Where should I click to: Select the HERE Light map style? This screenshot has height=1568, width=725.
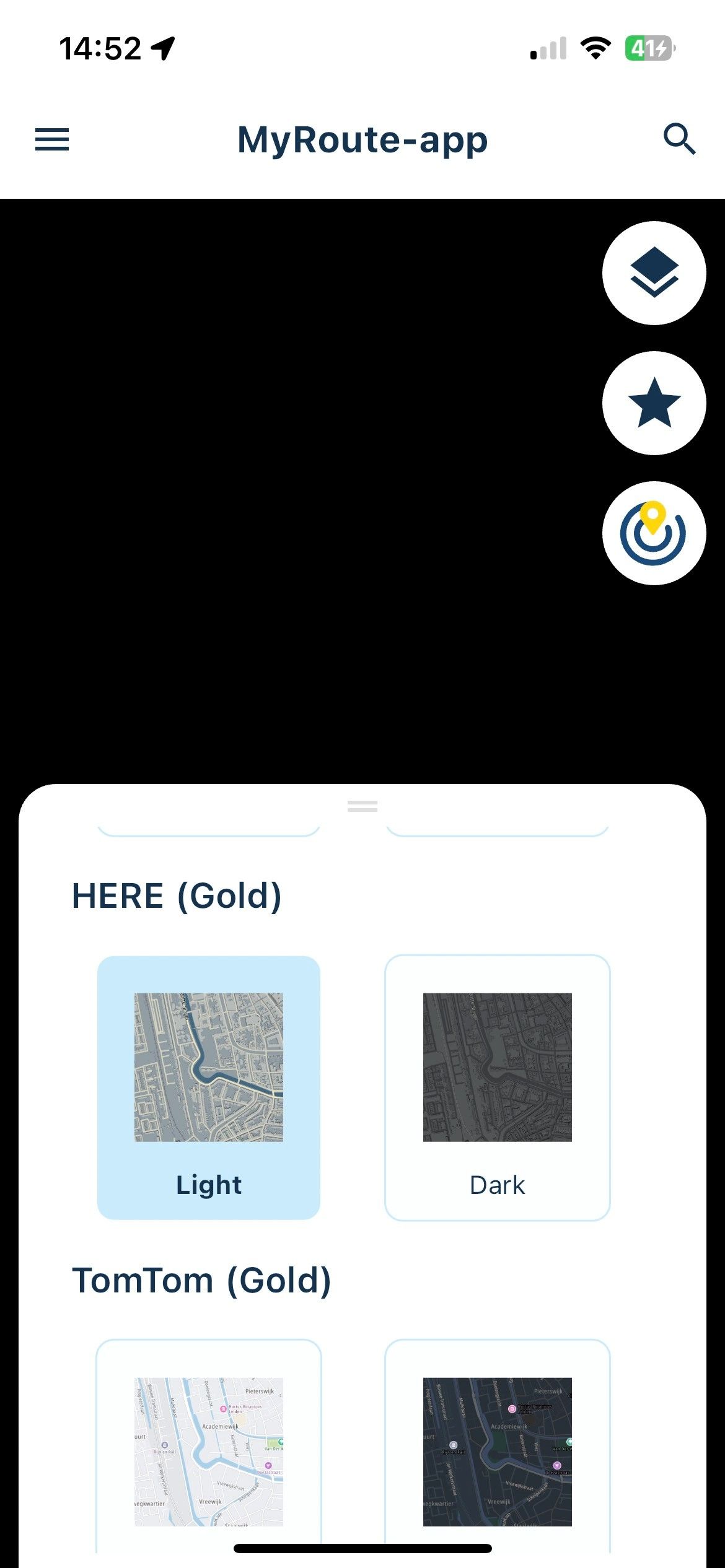point(209,1087)
